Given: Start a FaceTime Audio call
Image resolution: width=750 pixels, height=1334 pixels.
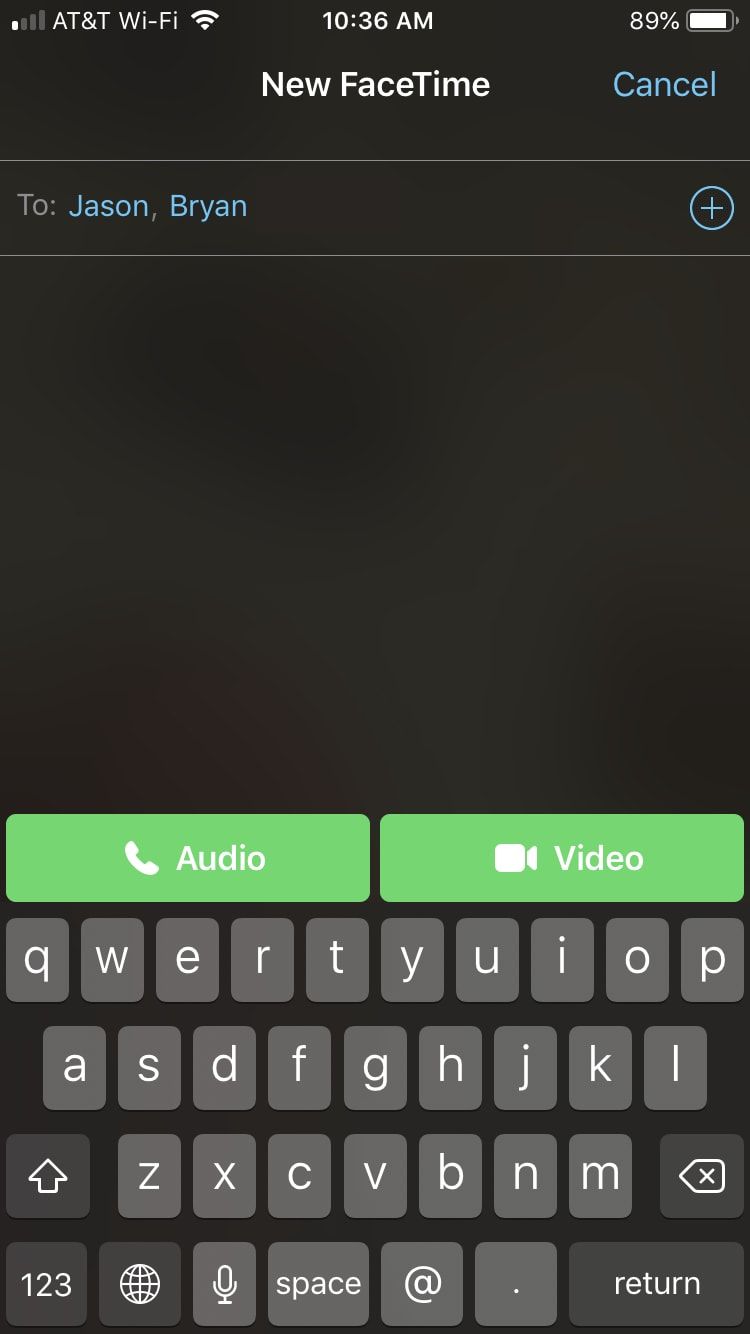Looking at the screenshot, I should pyautogui.click(x=188, y=858).
